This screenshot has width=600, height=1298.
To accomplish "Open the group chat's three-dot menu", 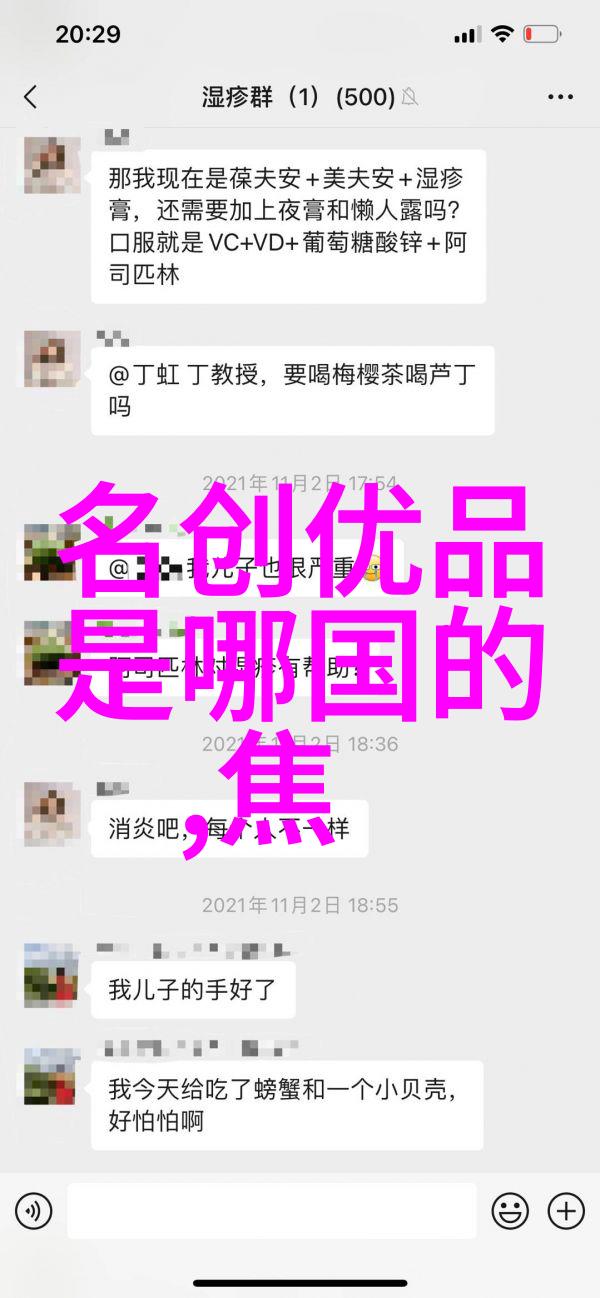I will (x=561, y=97).
